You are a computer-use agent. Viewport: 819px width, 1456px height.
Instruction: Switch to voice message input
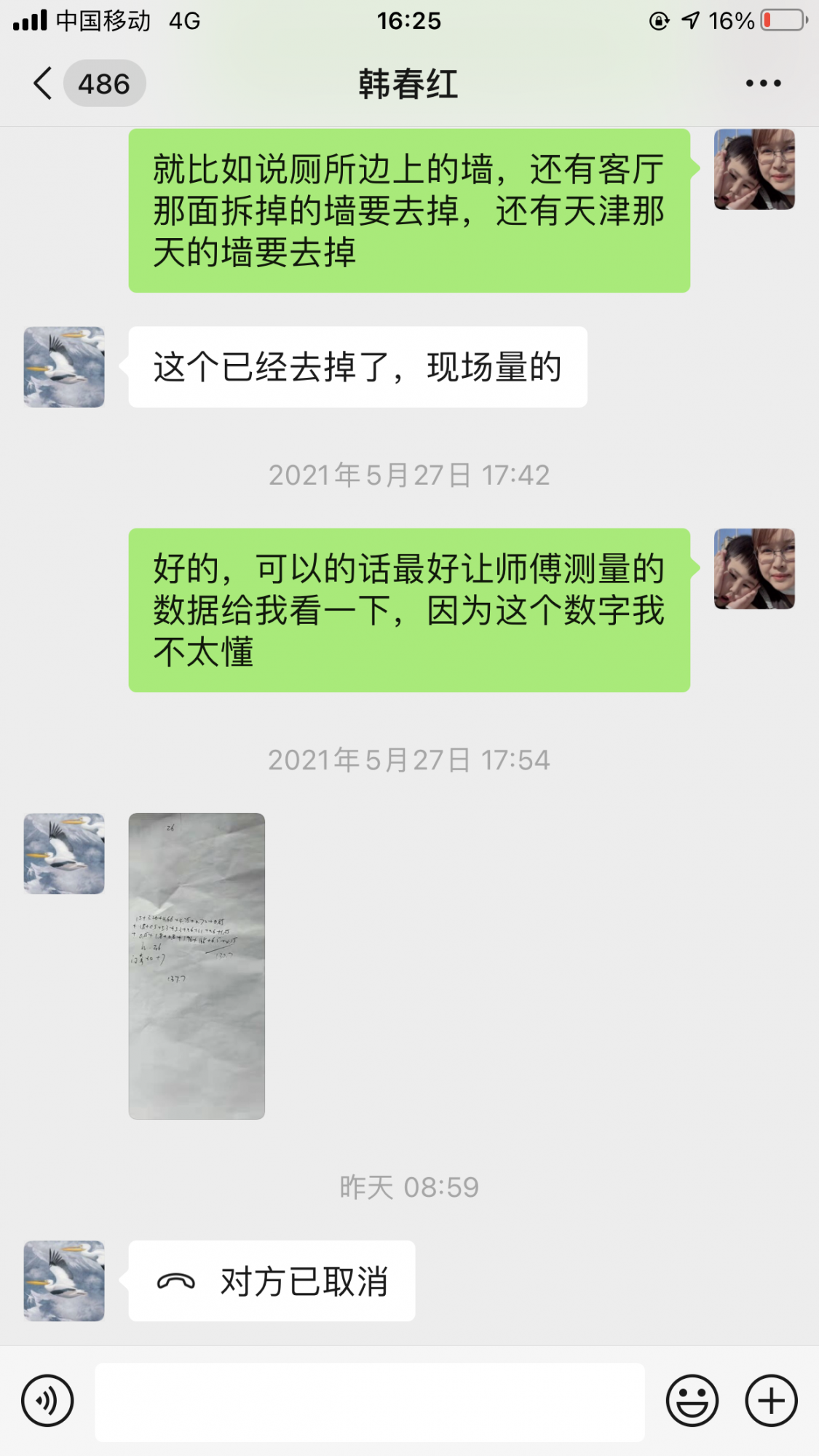tap(48, 1401)
